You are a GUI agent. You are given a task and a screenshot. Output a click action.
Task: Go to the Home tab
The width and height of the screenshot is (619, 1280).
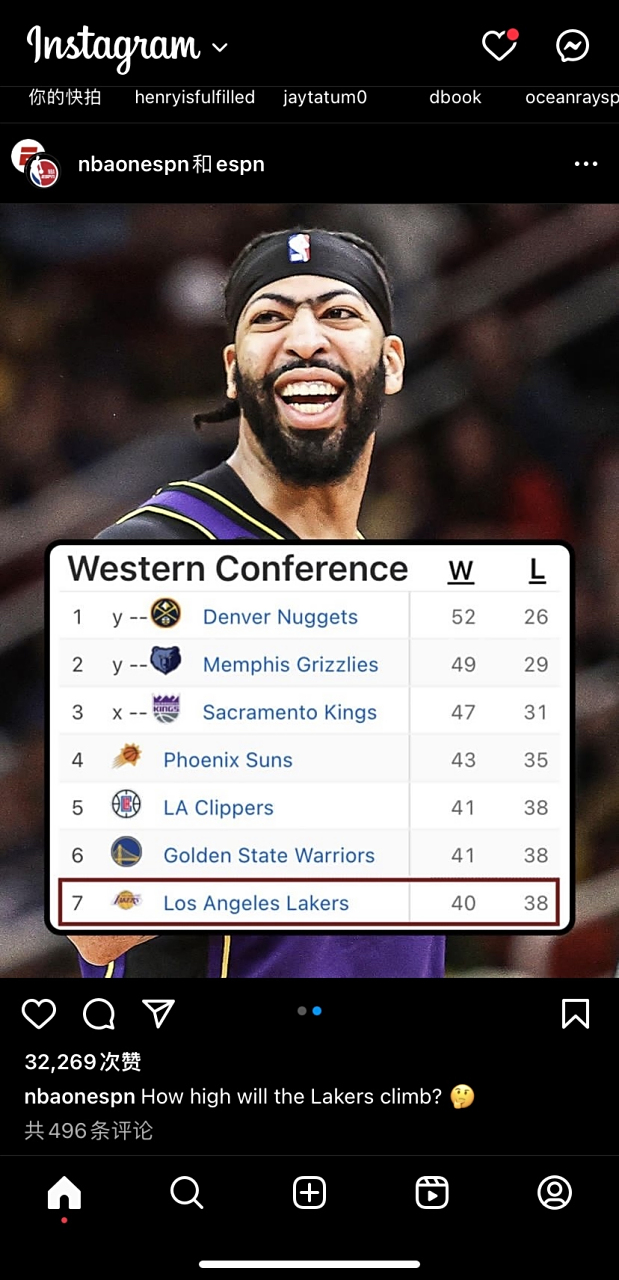pos(64,1192)
